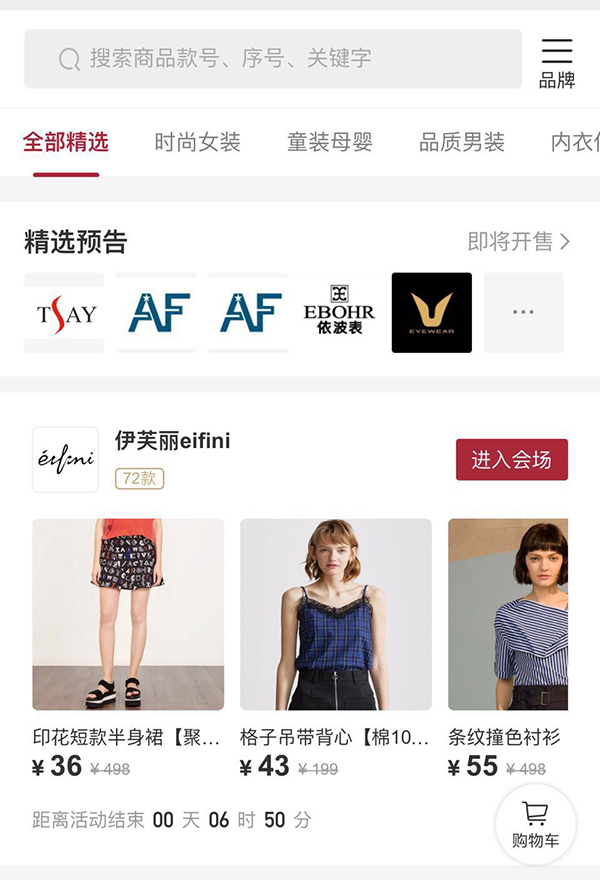Open the 伊芙丽eifini brand logo
Screen dimensions: 600x880
click(66, 460)
